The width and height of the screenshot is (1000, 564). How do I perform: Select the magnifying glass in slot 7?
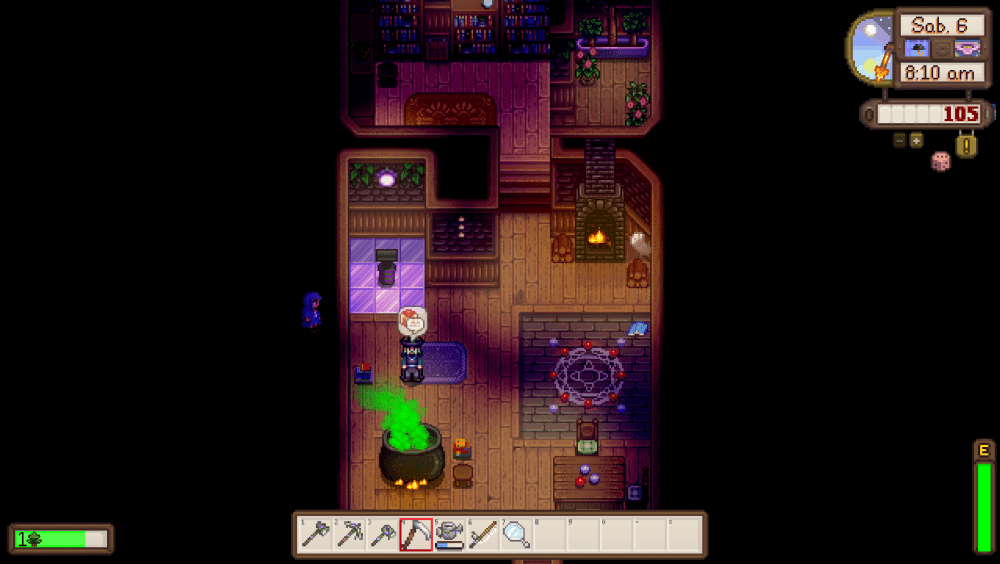[x=517, y=535]
